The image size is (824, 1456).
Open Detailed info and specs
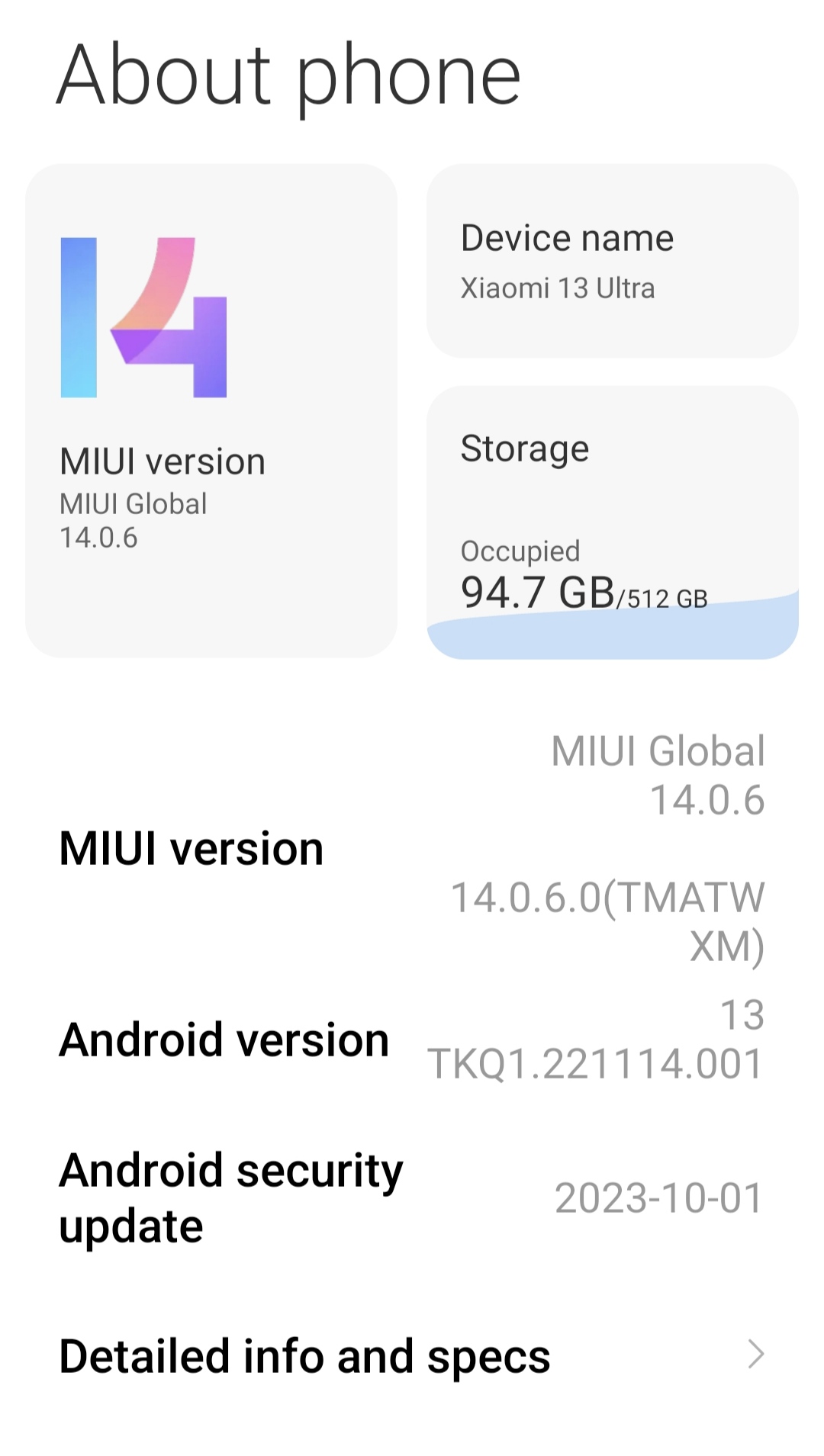pyautogui.click(x=412, y=1355)
